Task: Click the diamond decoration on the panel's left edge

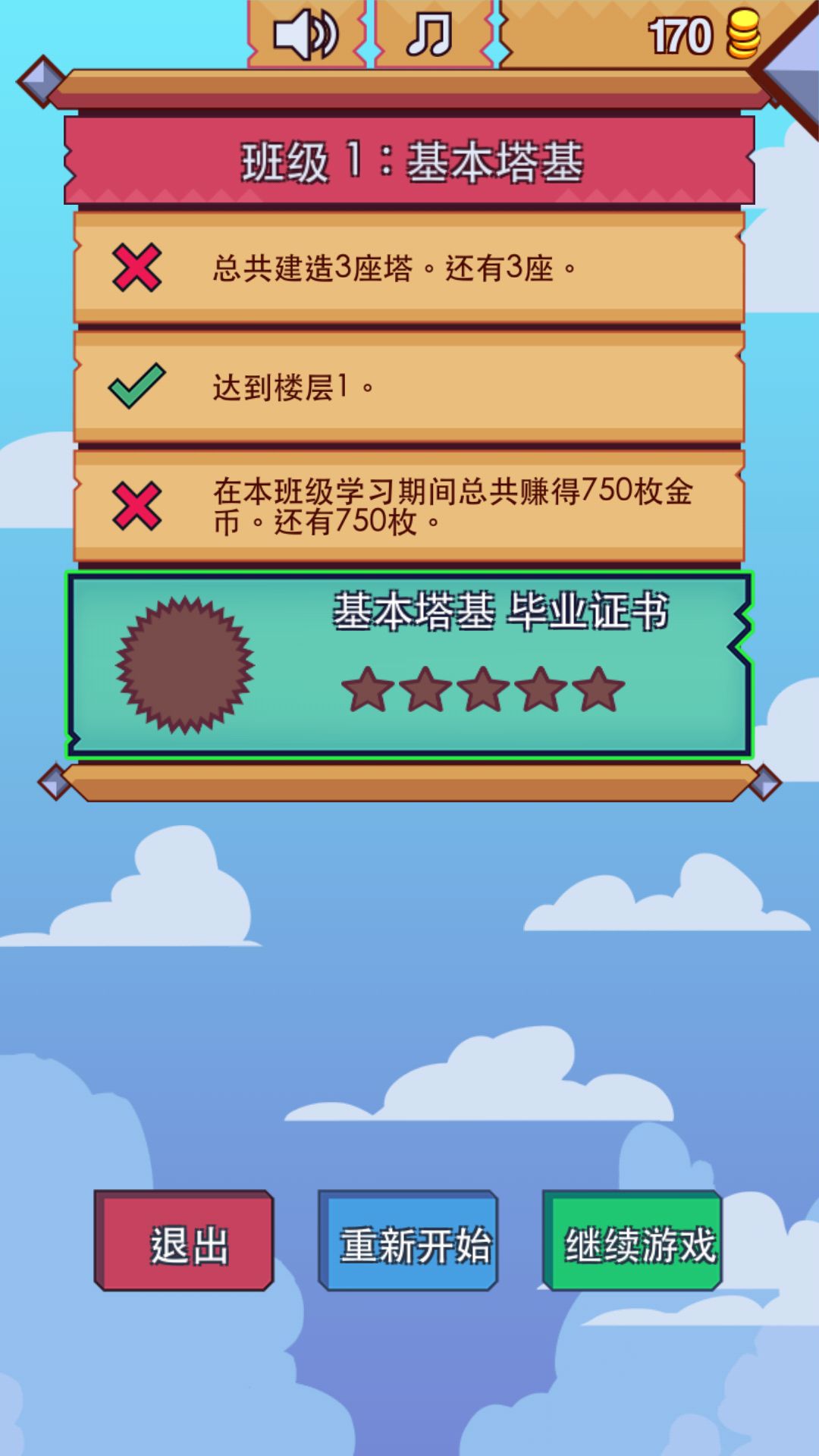Action: (x=42, y=82)
